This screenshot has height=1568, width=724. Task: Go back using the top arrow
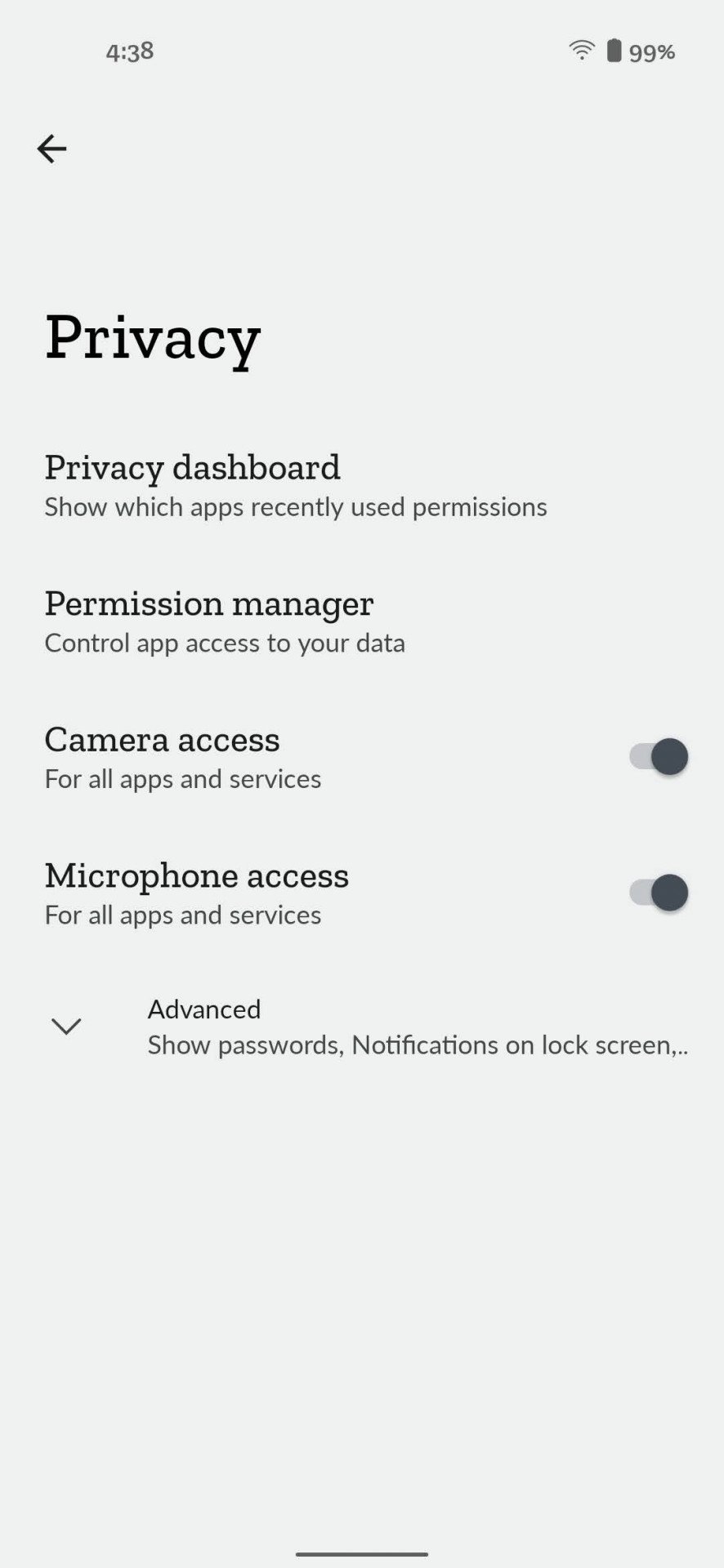click(51, 149)
